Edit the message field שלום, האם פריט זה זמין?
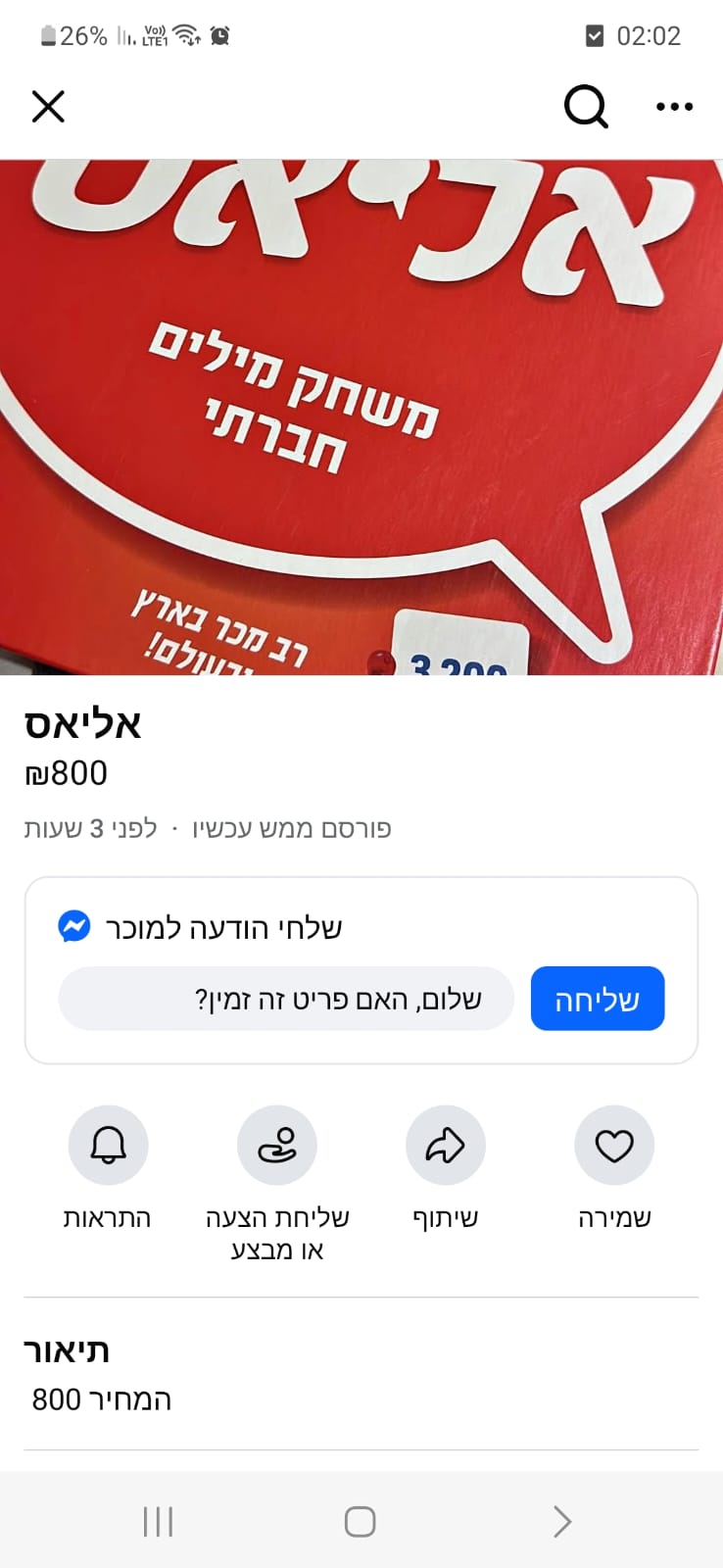The width and height of the screenshot is (723, 1568). pyautogui.click(x=286, y=999)
